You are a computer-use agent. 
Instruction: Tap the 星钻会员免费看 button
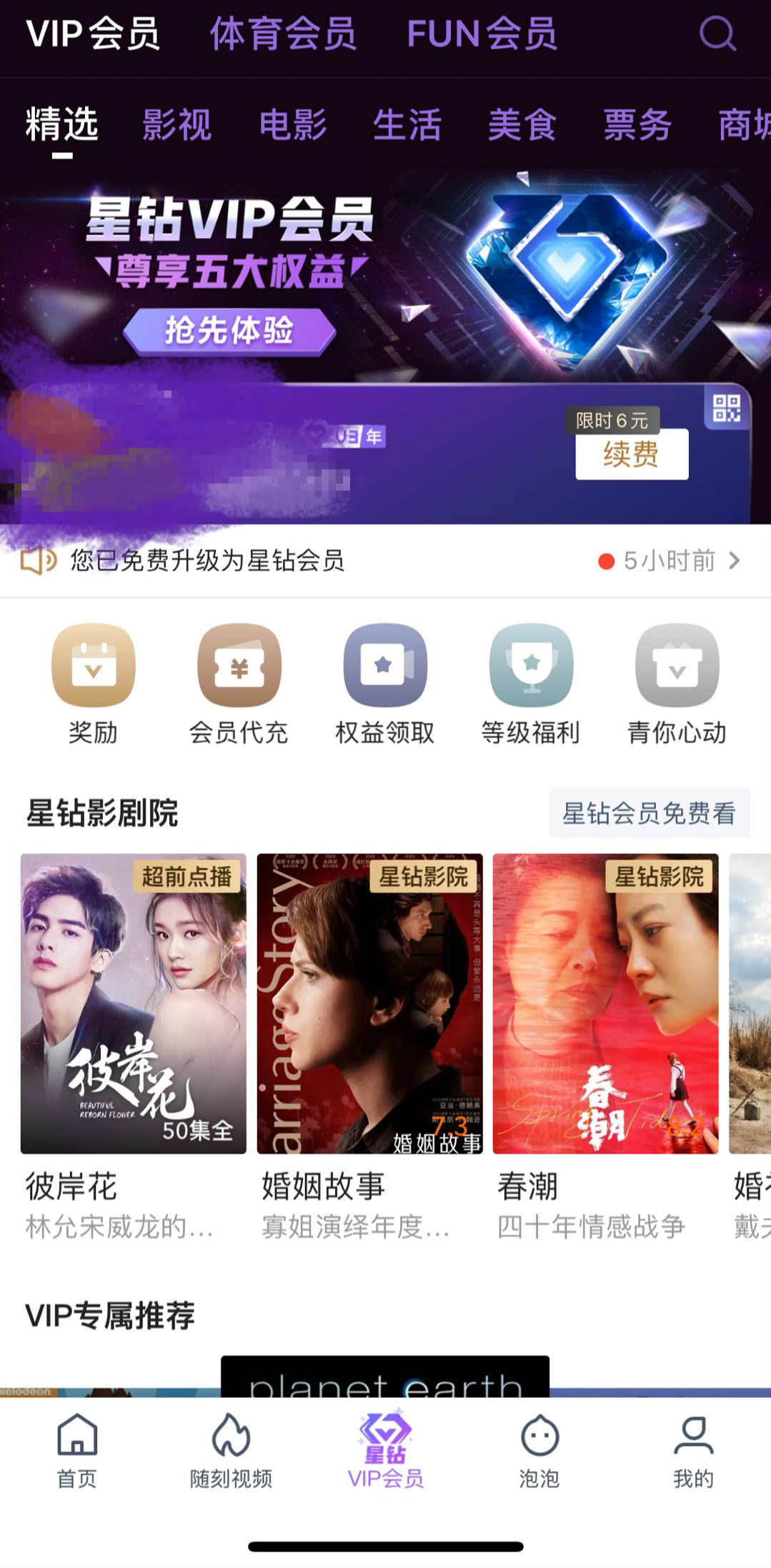(x=649, y=813)
